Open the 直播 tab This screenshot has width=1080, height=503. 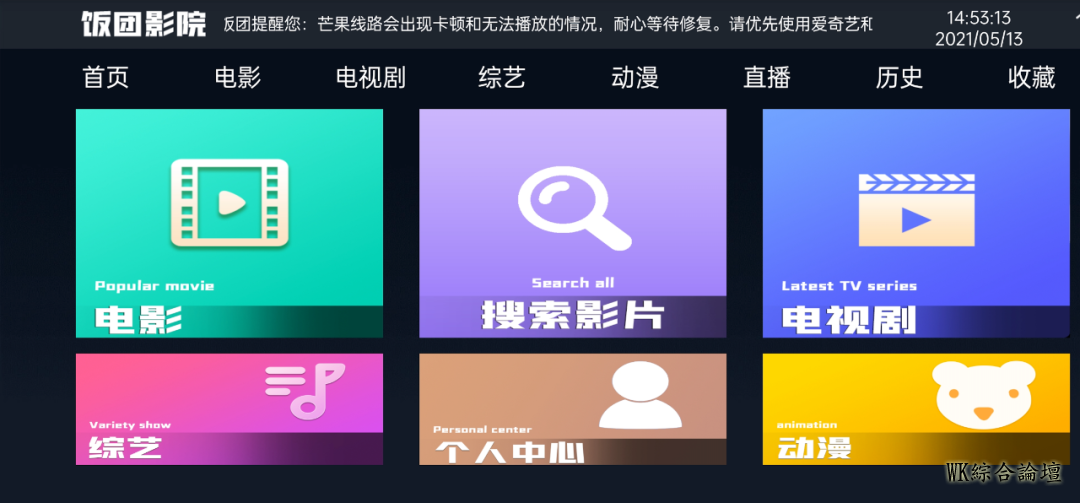(767, 78)
